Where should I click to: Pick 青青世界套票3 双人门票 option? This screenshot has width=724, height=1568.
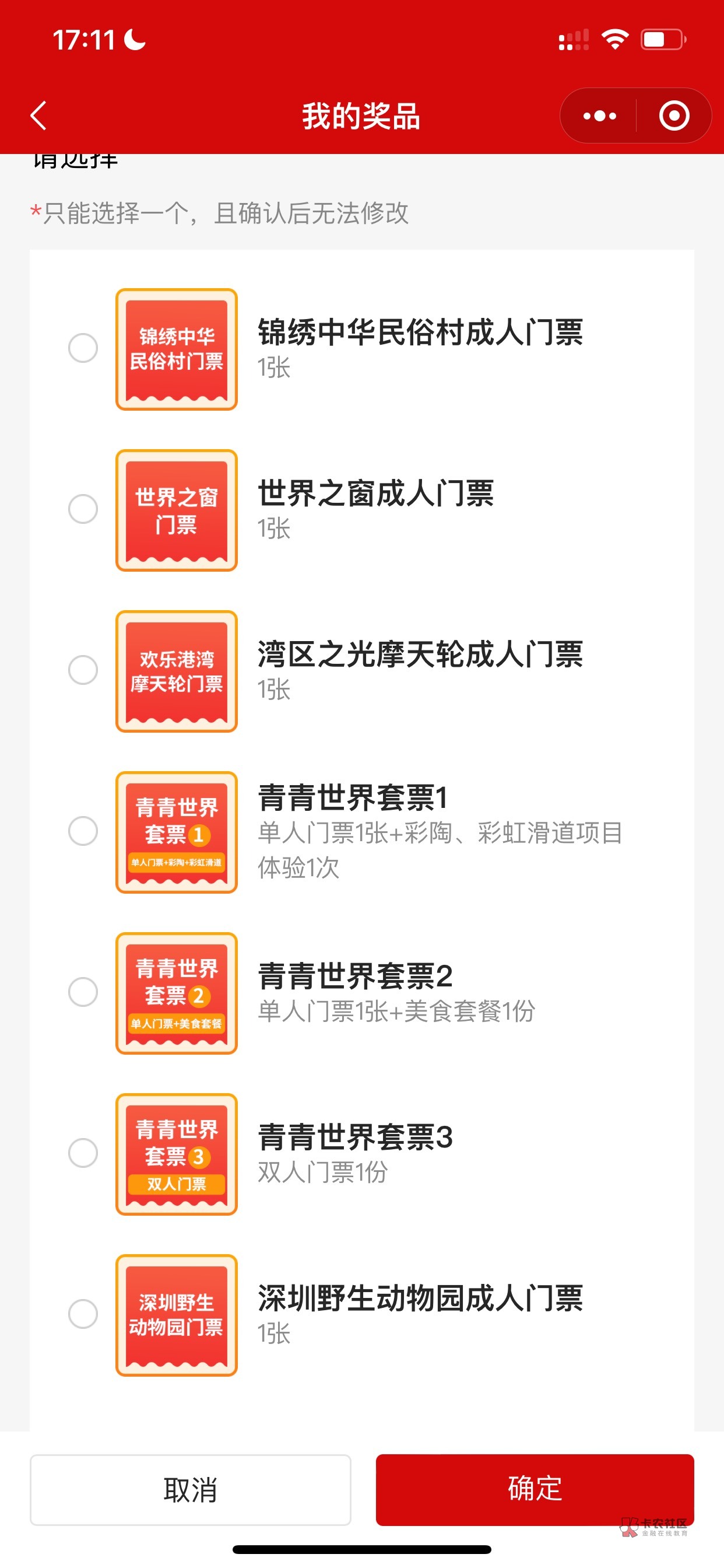point(83,1153)
